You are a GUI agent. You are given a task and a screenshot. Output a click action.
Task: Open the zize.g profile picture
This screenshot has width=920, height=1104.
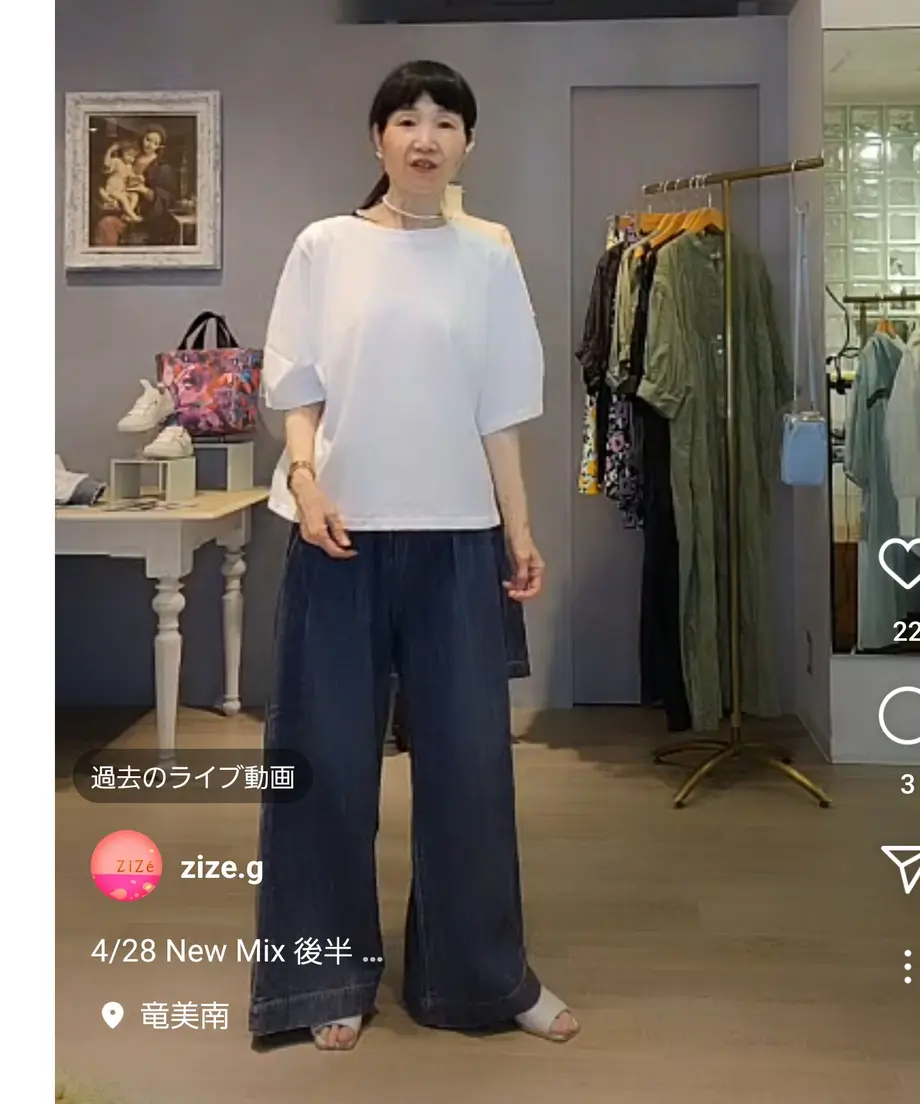click(x=126, y=866)
